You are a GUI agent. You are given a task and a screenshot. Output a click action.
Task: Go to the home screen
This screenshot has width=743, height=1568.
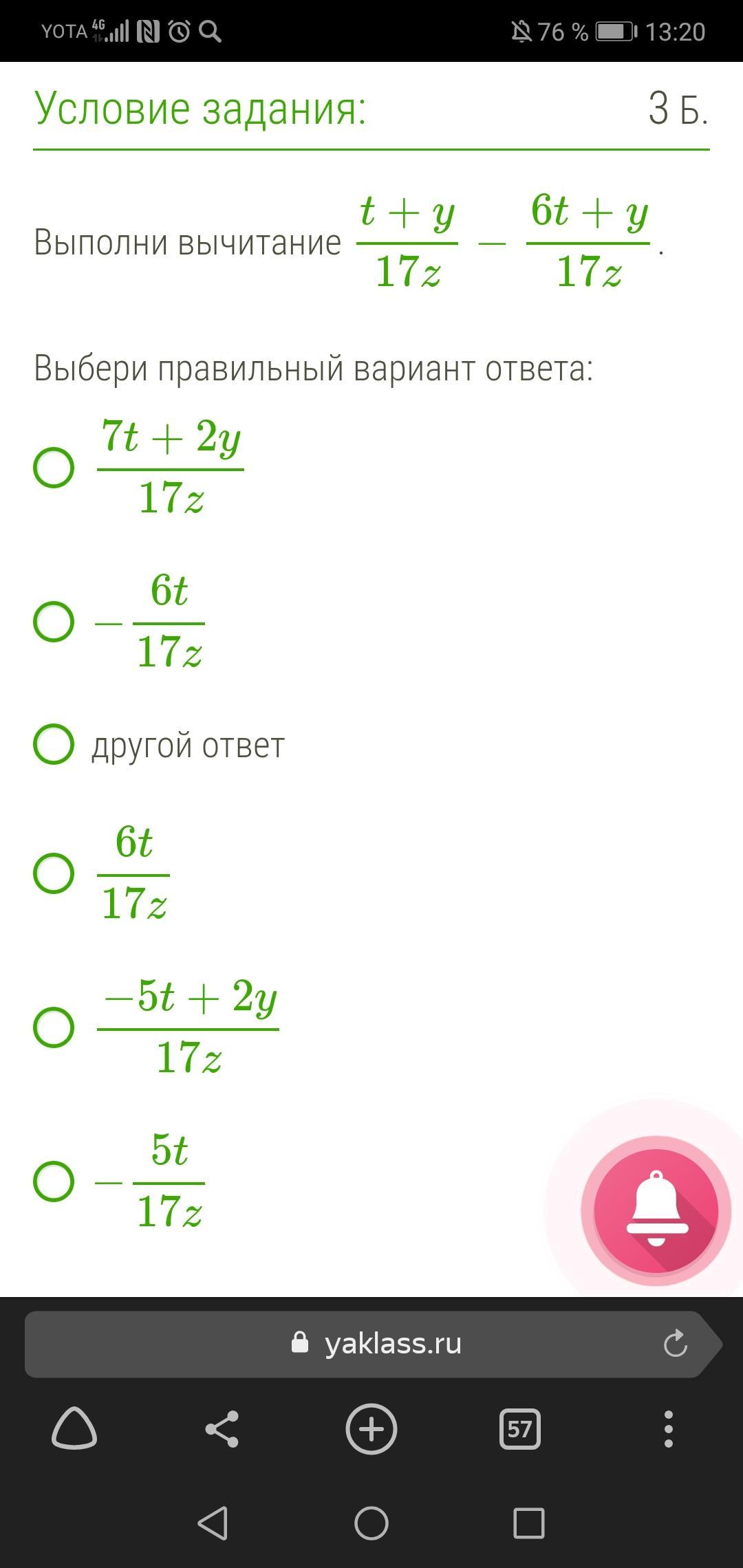371,1523
